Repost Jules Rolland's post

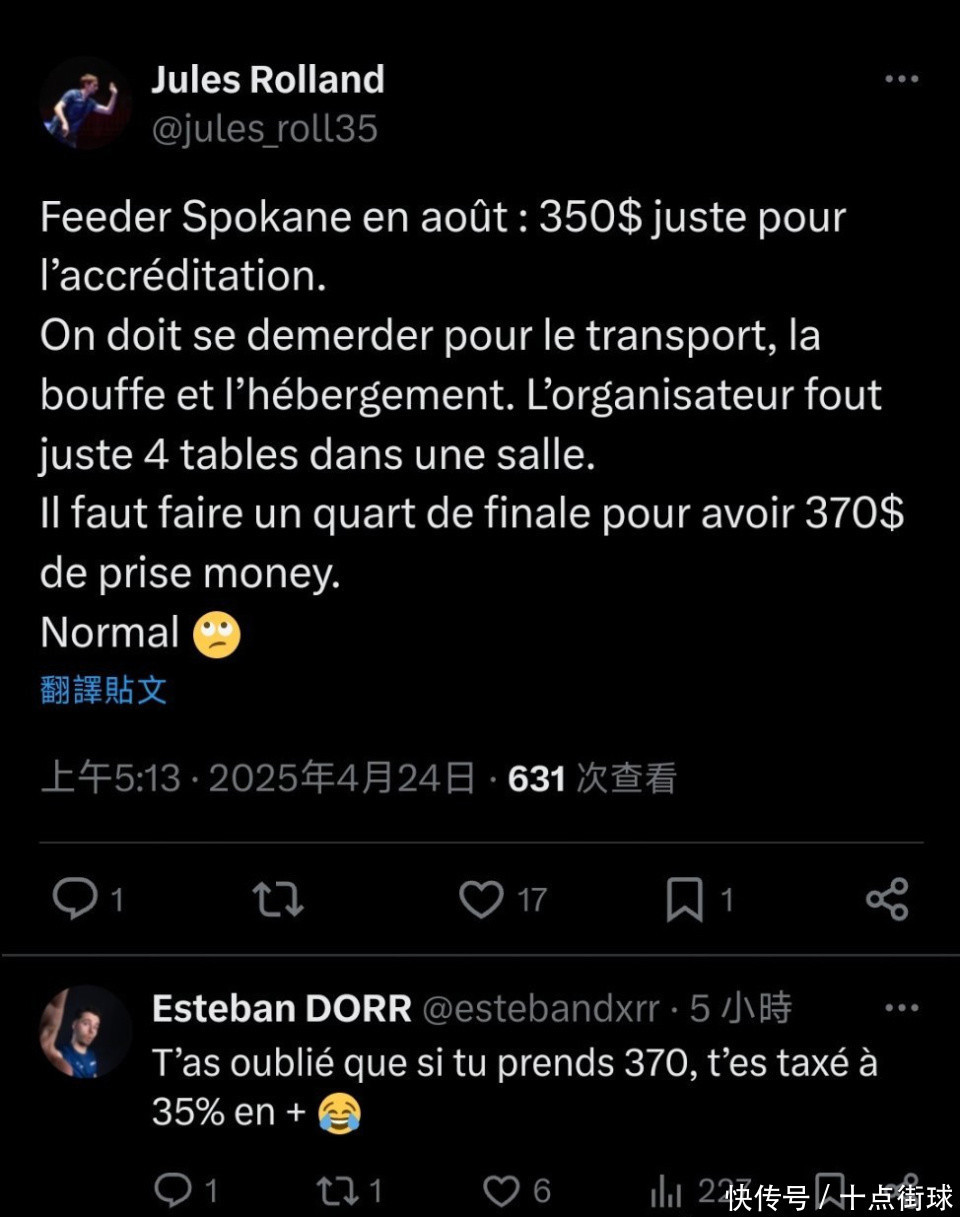coord(277,898)
